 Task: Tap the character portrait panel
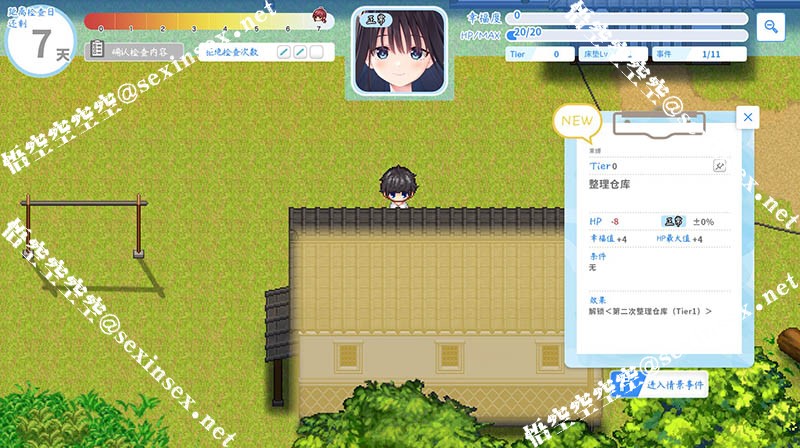click(398, 51)
